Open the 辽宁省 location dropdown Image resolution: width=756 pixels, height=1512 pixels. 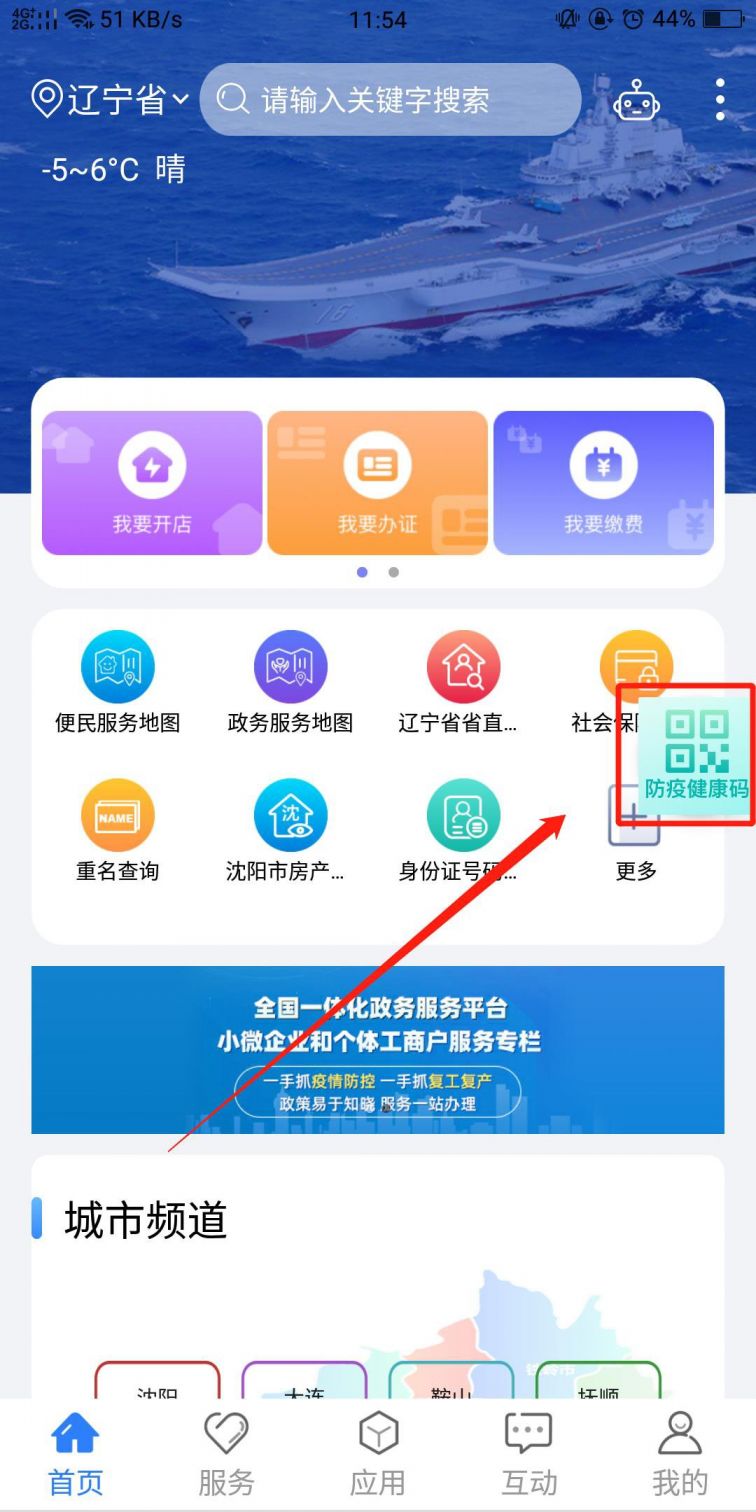(x=110, y=100)
